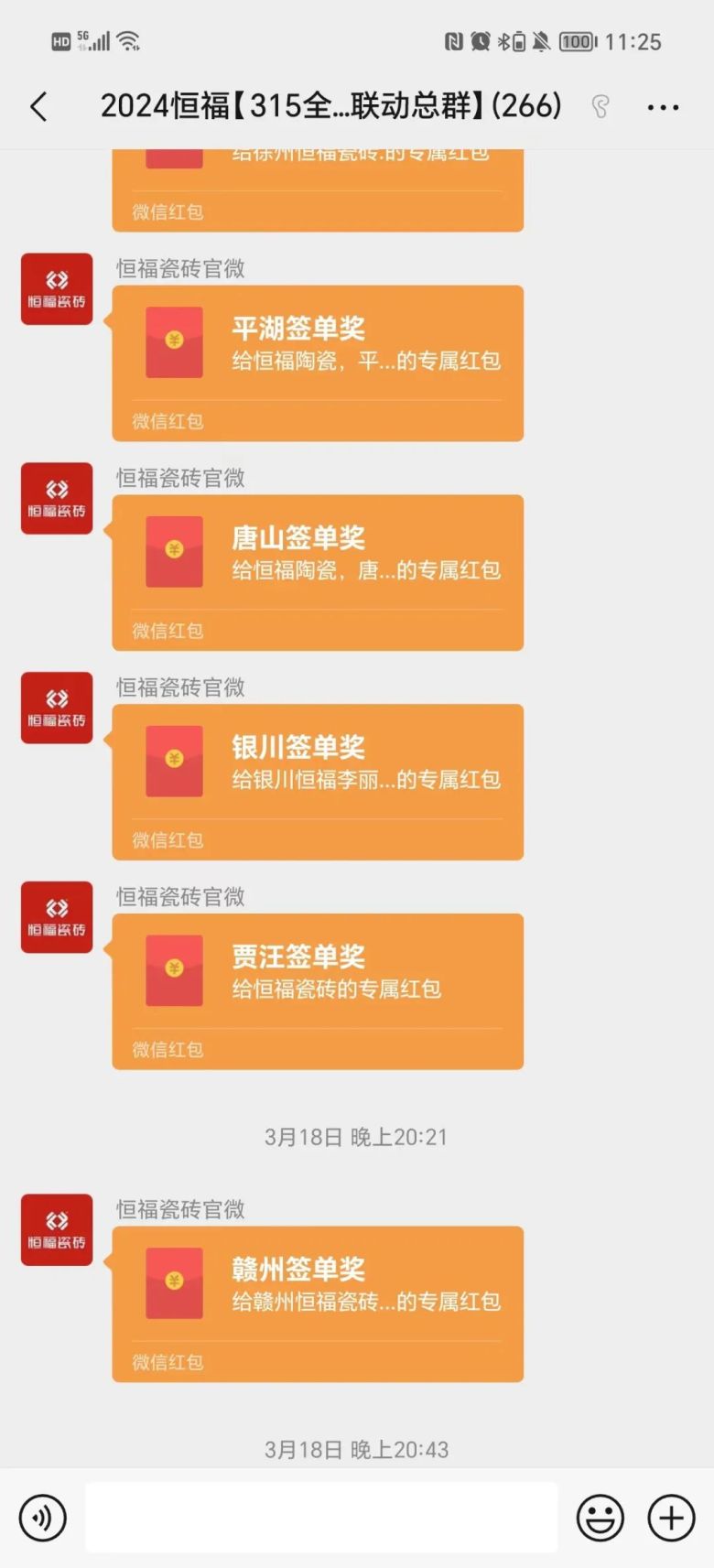Open the 银川签单奖 red packet

point(318,772)
